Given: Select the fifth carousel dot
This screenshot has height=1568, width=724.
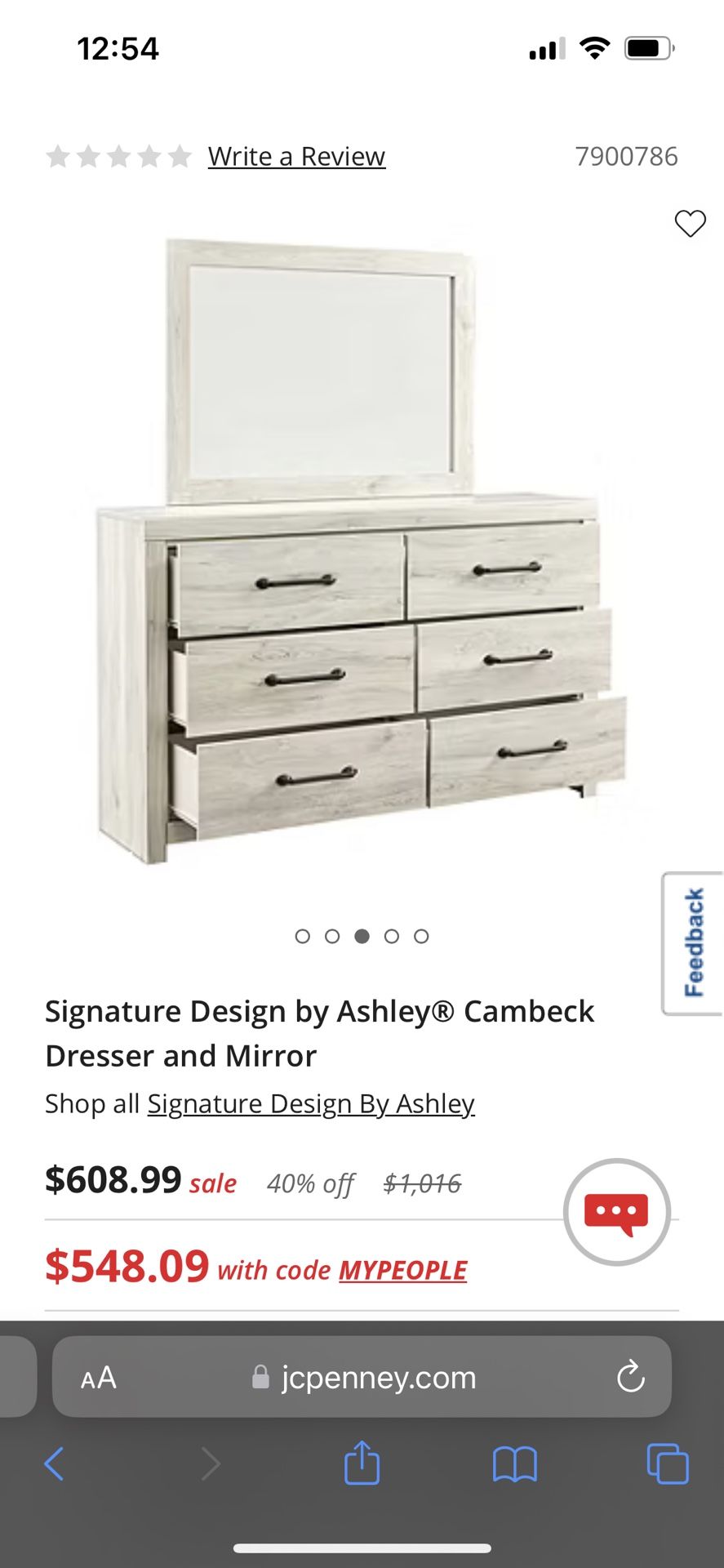Looking at the screenshot, I should tap(421, 937).
